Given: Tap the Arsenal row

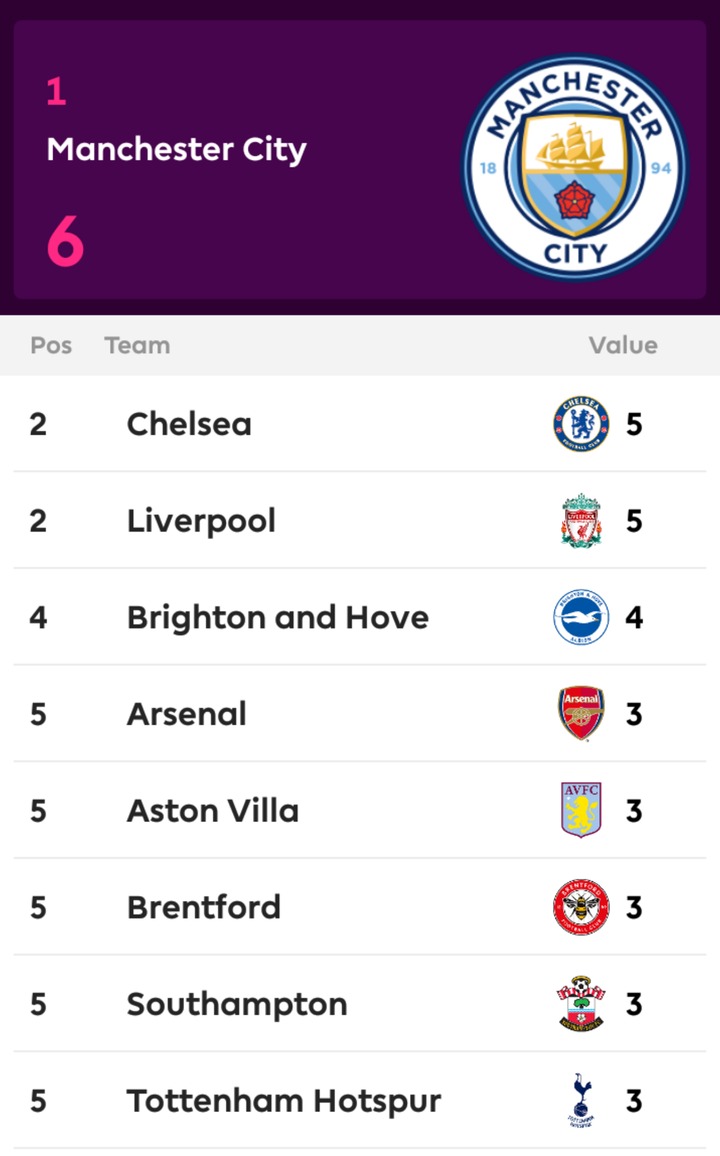Looking at the screenshot, I should click(360, 714).
